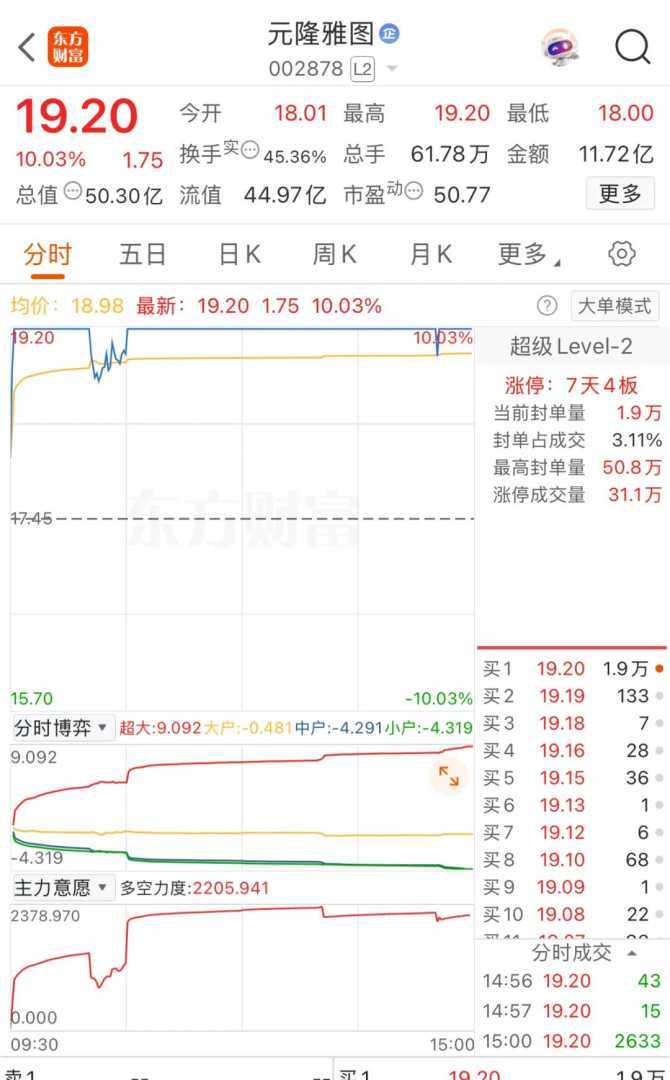Open the 超级 Level-2 panel
Screen dimensions: 670x1080
pos(571,347)
